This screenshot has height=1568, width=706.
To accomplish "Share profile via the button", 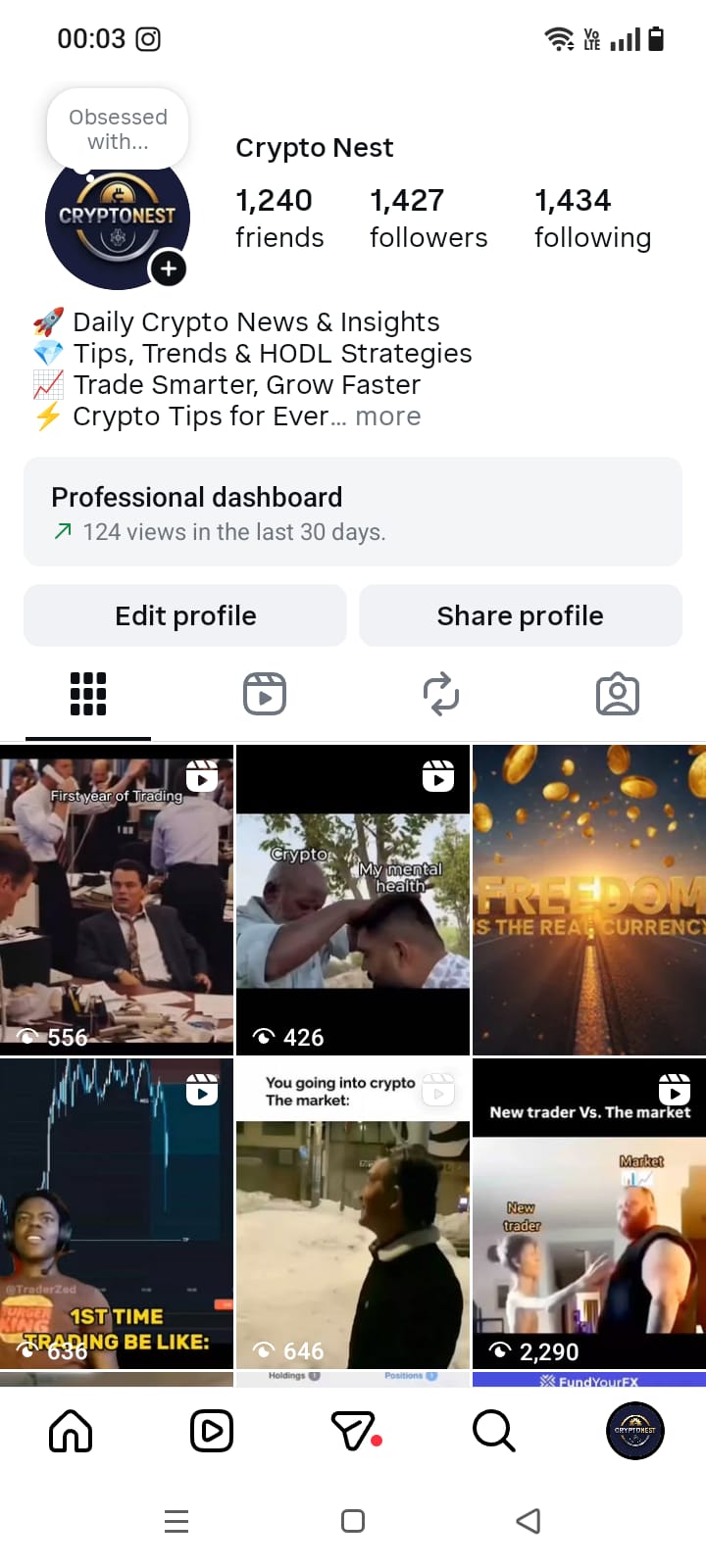I will 520,615.
